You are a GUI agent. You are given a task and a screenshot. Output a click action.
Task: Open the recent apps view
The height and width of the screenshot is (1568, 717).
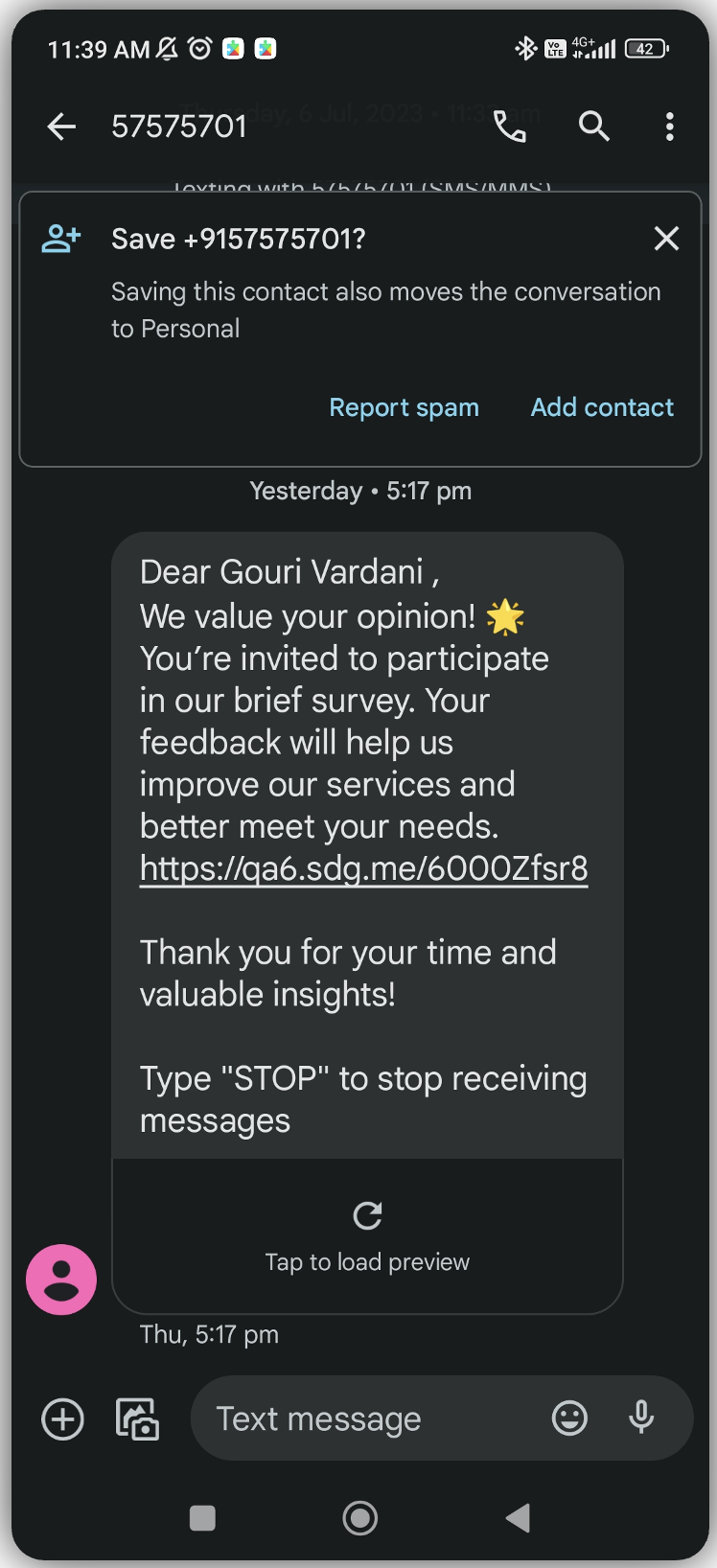pos(202,1518)
